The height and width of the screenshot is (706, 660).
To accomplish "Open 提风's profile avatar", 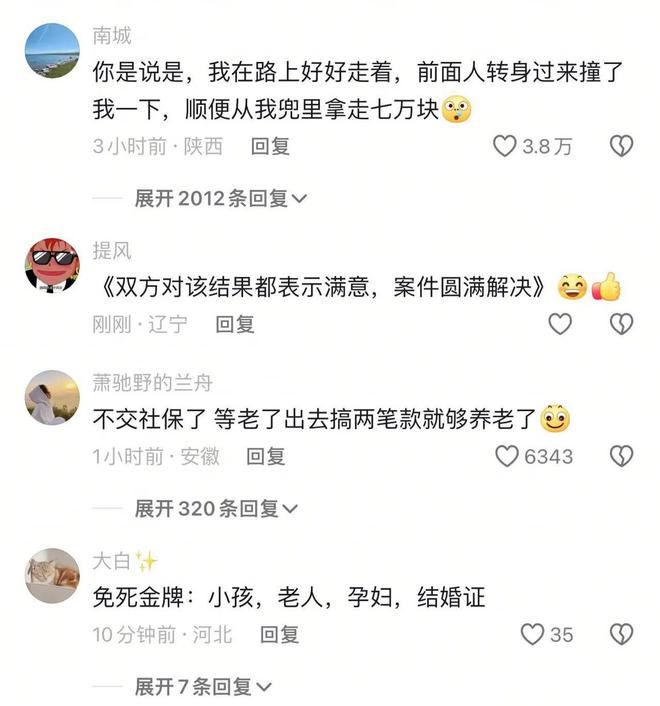I will coord(51,266).
